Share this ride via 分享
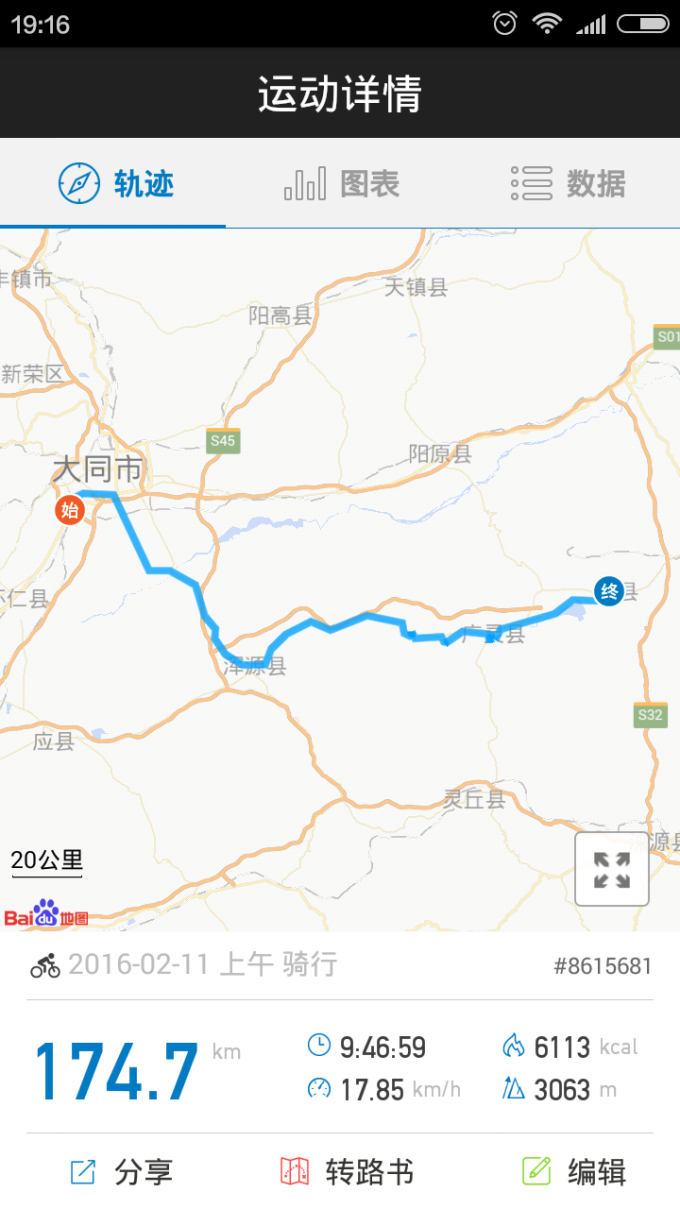 tap(121, 1171)
